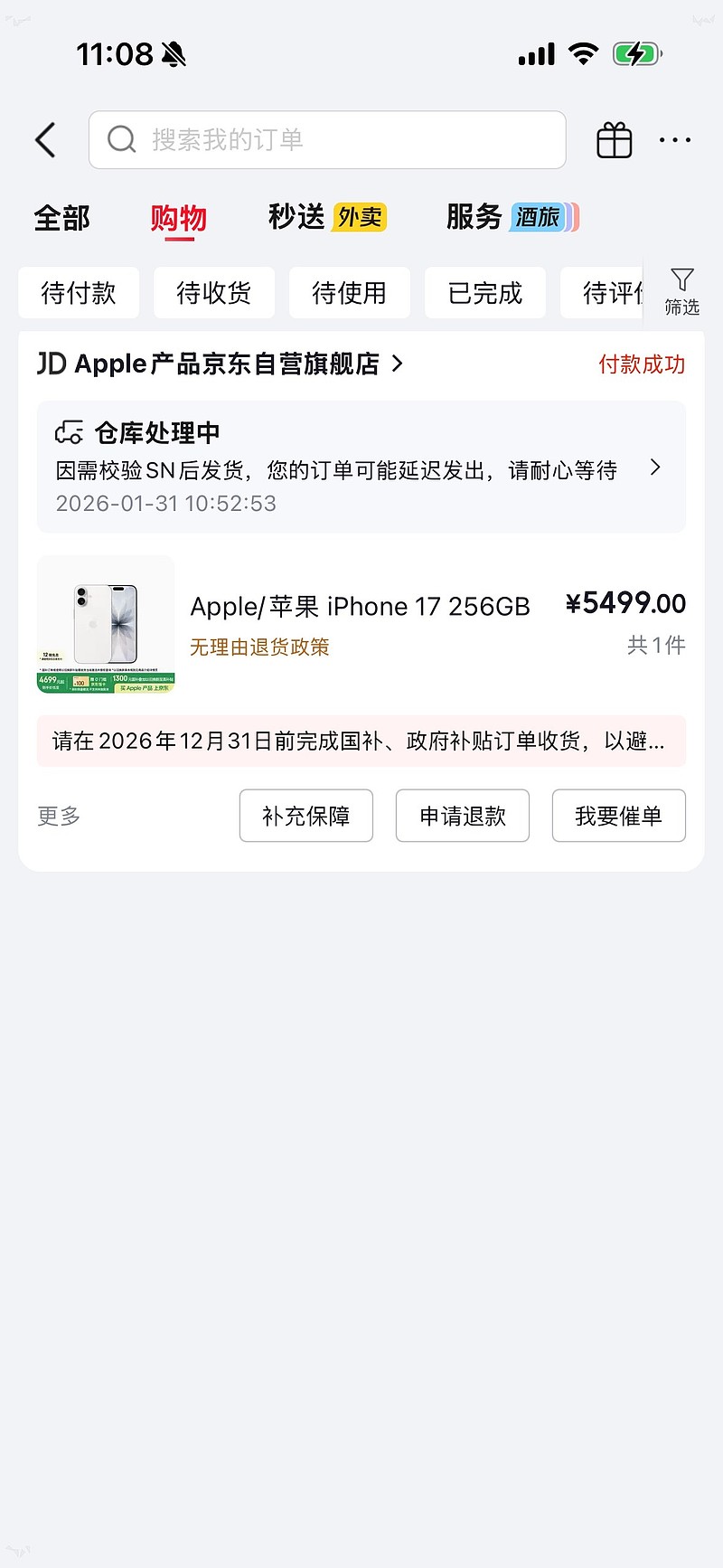Switch to the 秒送 tab

[x=296, y=217]
